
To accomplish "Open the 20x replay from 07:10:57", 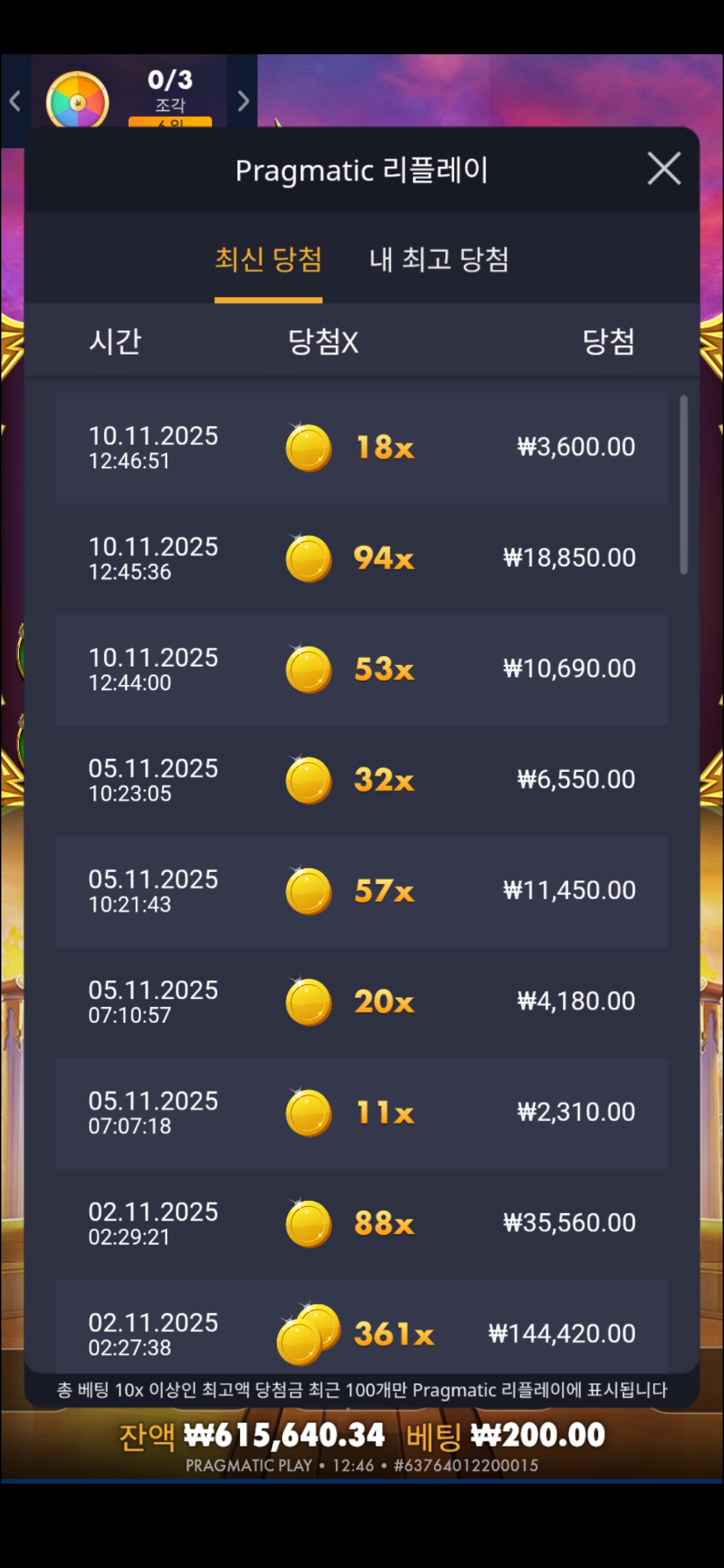I will point(362,1002).
